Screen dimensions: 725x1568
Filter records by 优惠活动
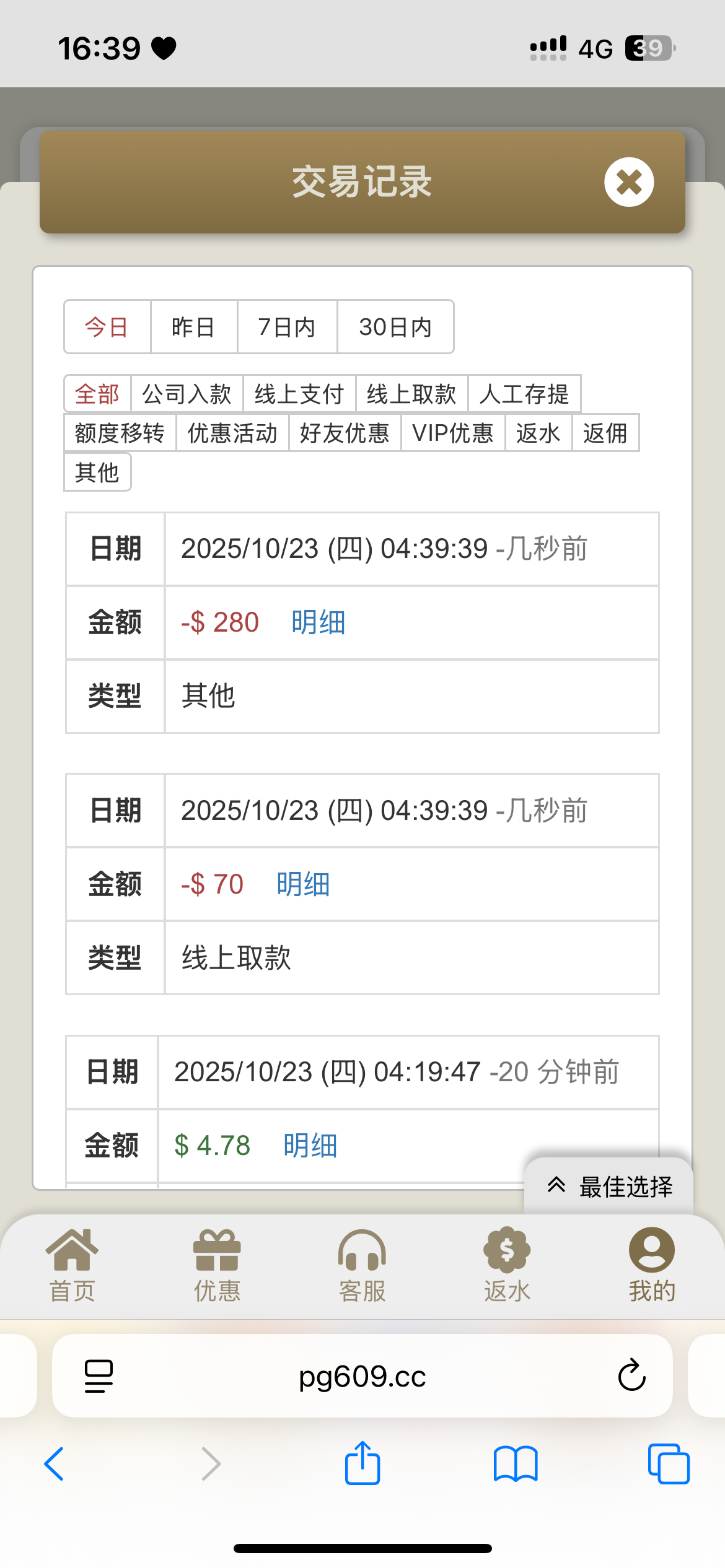[232, 433]
